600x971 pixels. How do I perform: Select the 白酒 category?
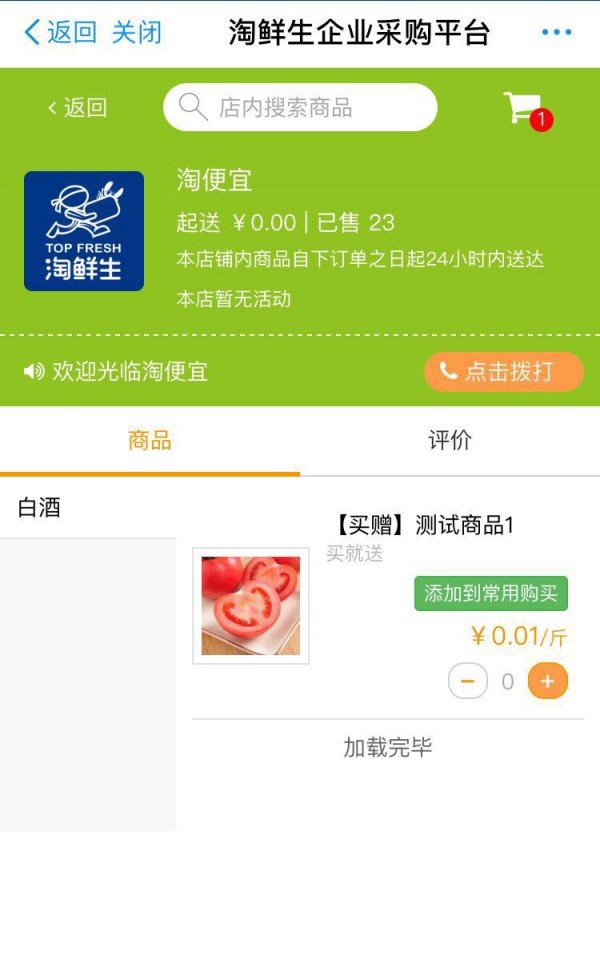pos(88,508)
